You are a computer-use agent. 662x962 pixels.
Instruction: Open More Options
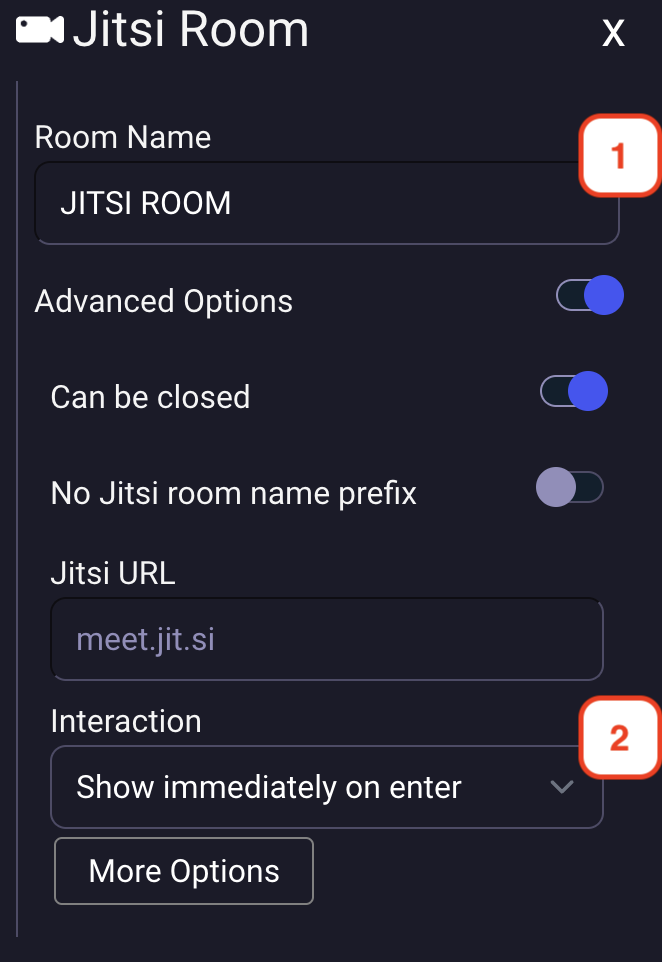[x=184, y=871]
